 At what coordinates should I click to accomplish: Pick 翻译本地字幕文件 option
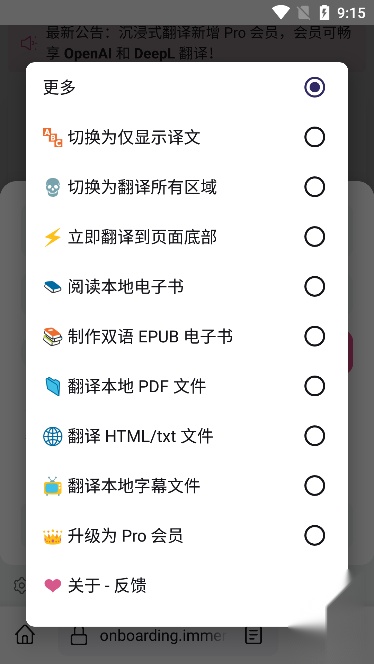click(x=187, y=486)
